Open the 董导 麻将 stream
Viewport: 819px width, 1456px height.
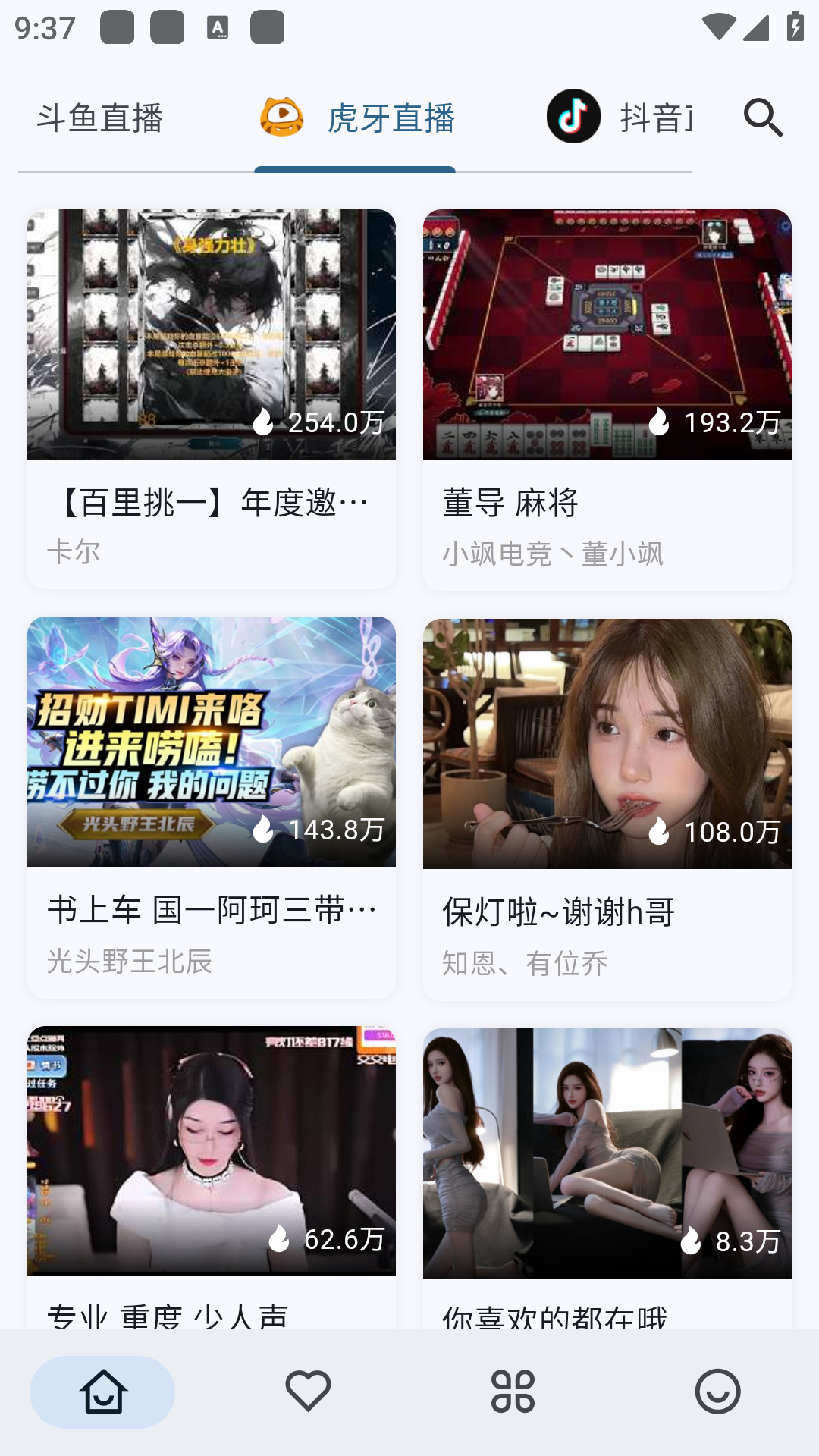pos(607,398)
